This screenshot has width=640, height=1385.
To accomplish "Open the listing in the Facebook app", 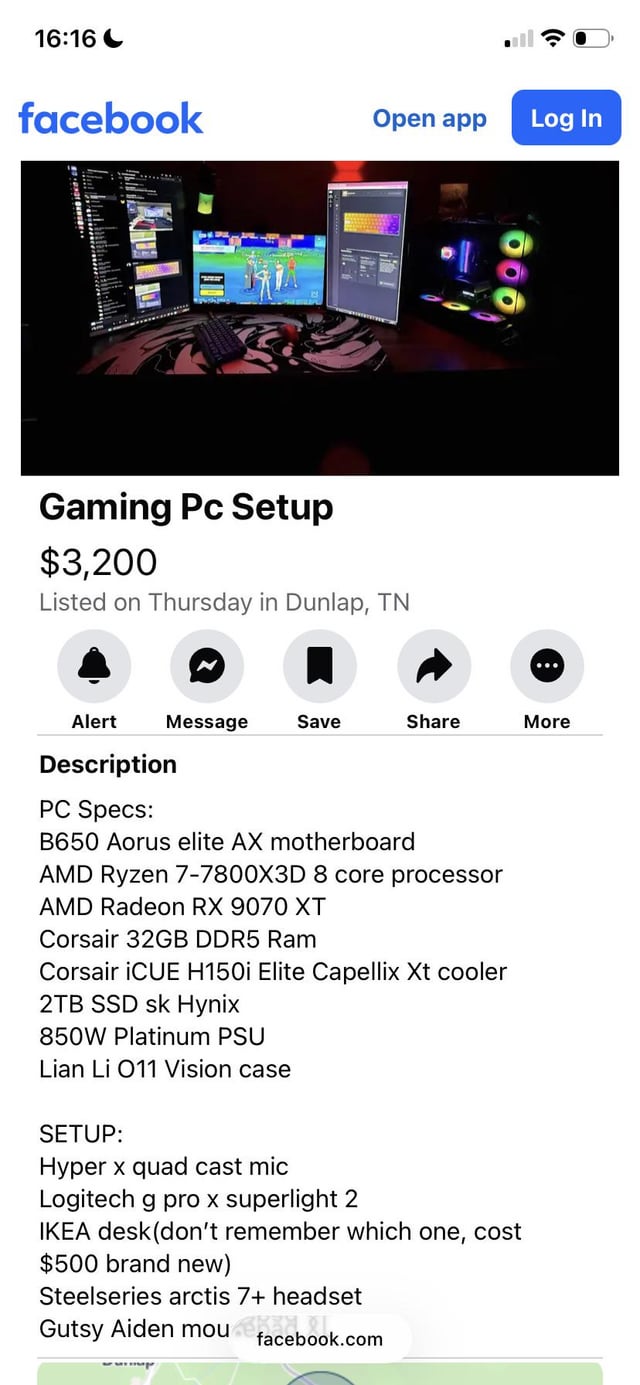I will (429, 118).
